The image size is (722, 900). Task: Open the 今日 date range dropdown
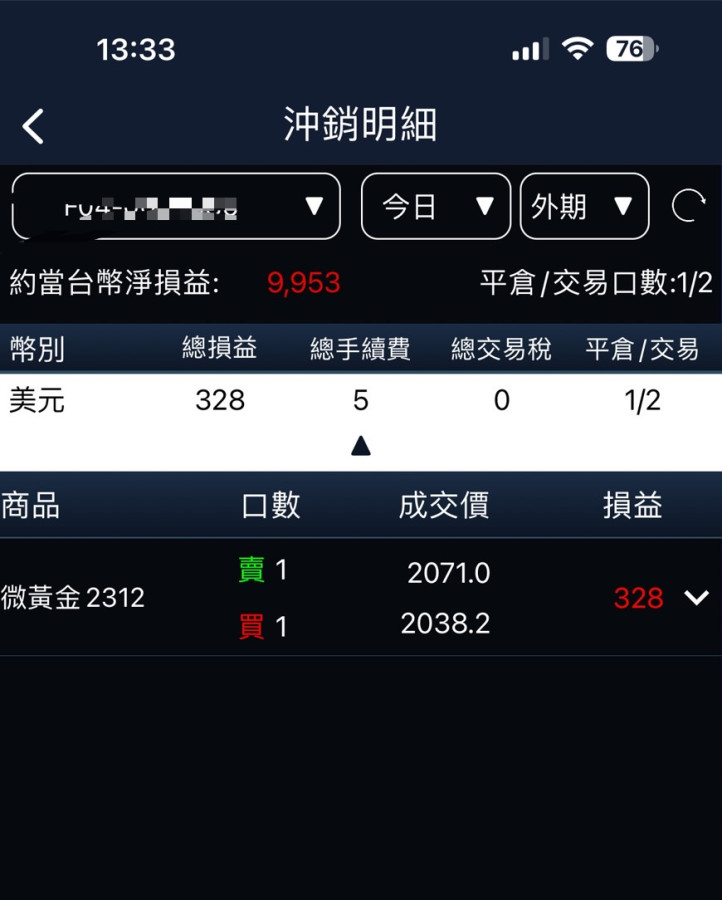(x=435, y=207)
